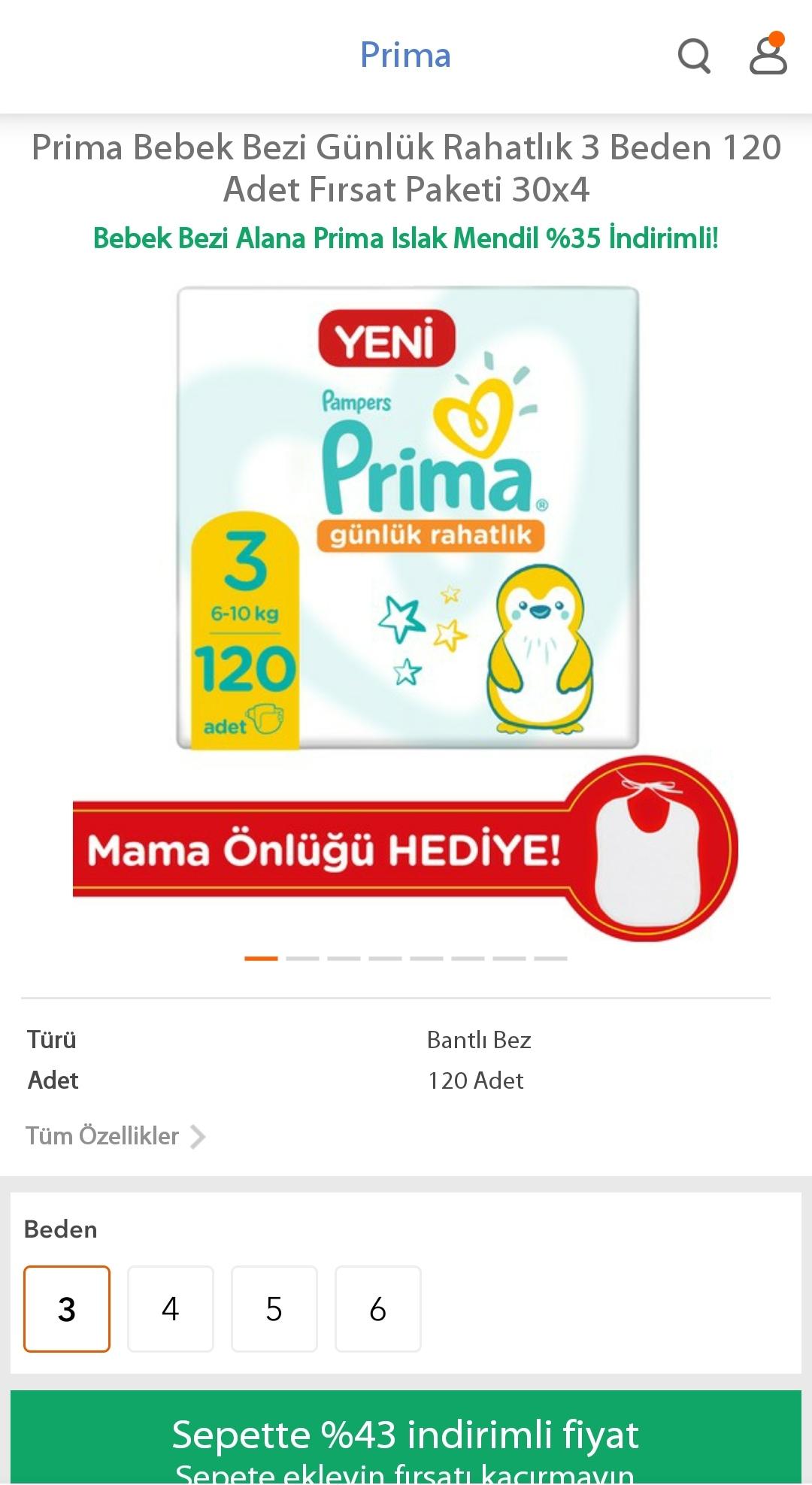Expand Tüm Özellikler
Image resolution: width=812 pixels, height=1485 pixels.
point(116,1135)
